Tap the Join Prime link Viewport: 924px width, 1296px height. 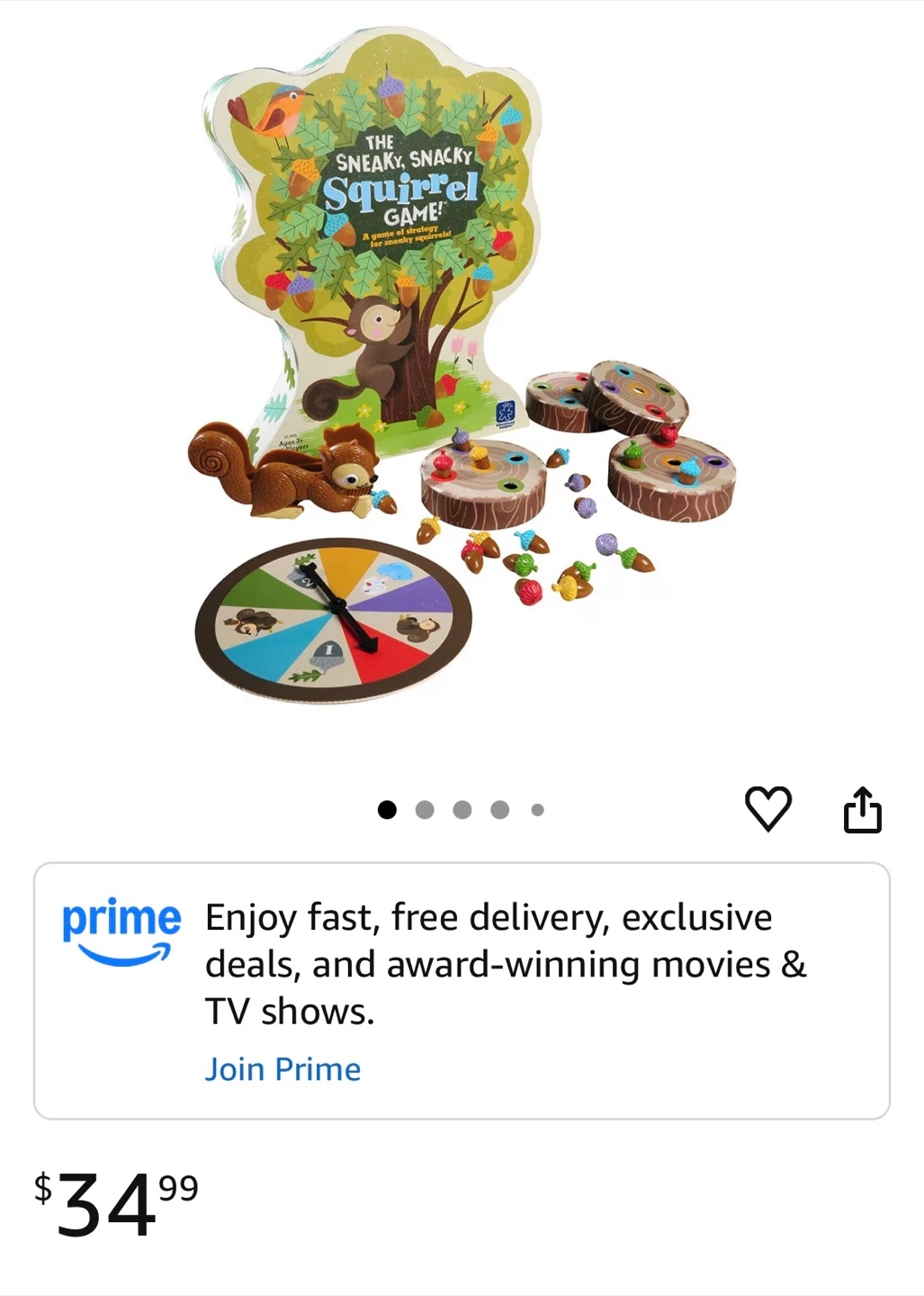pos(283,1069)
